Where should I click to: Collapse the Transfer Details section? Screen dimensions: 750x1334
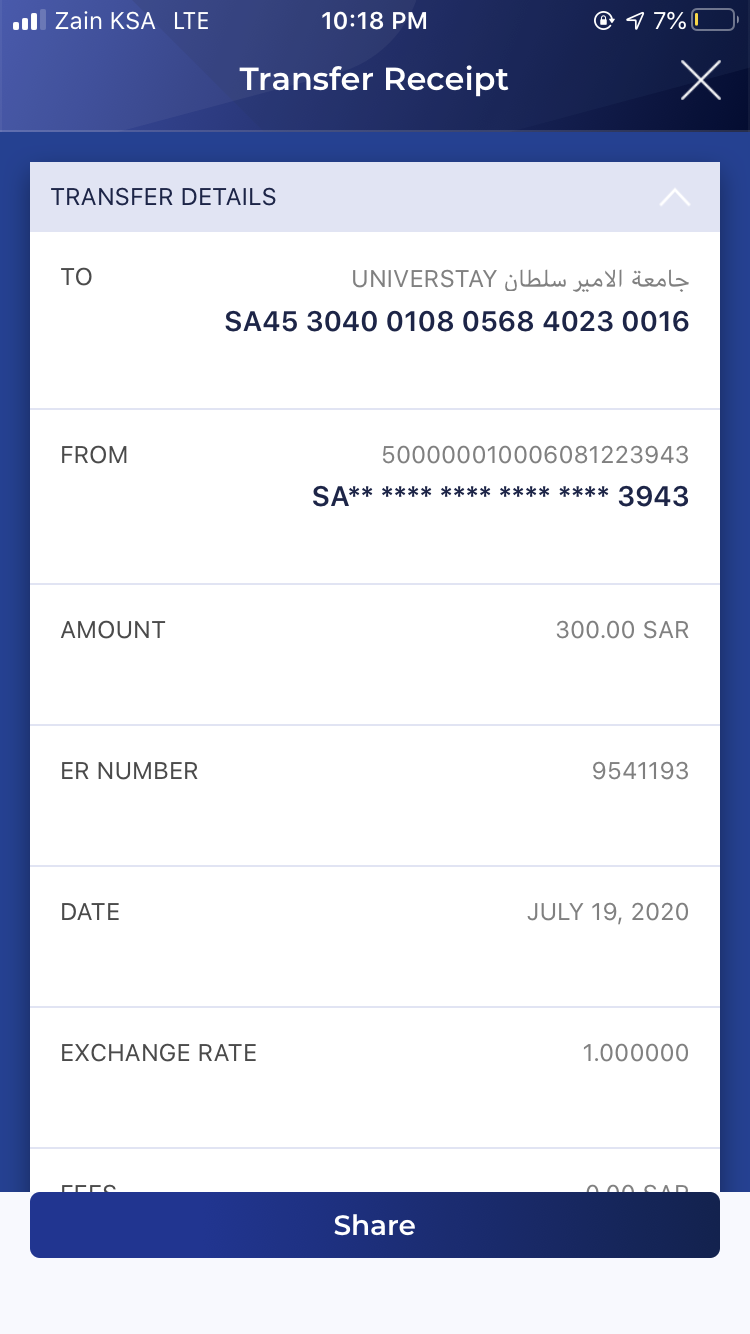pyautogui.click(x=675, y=197)
